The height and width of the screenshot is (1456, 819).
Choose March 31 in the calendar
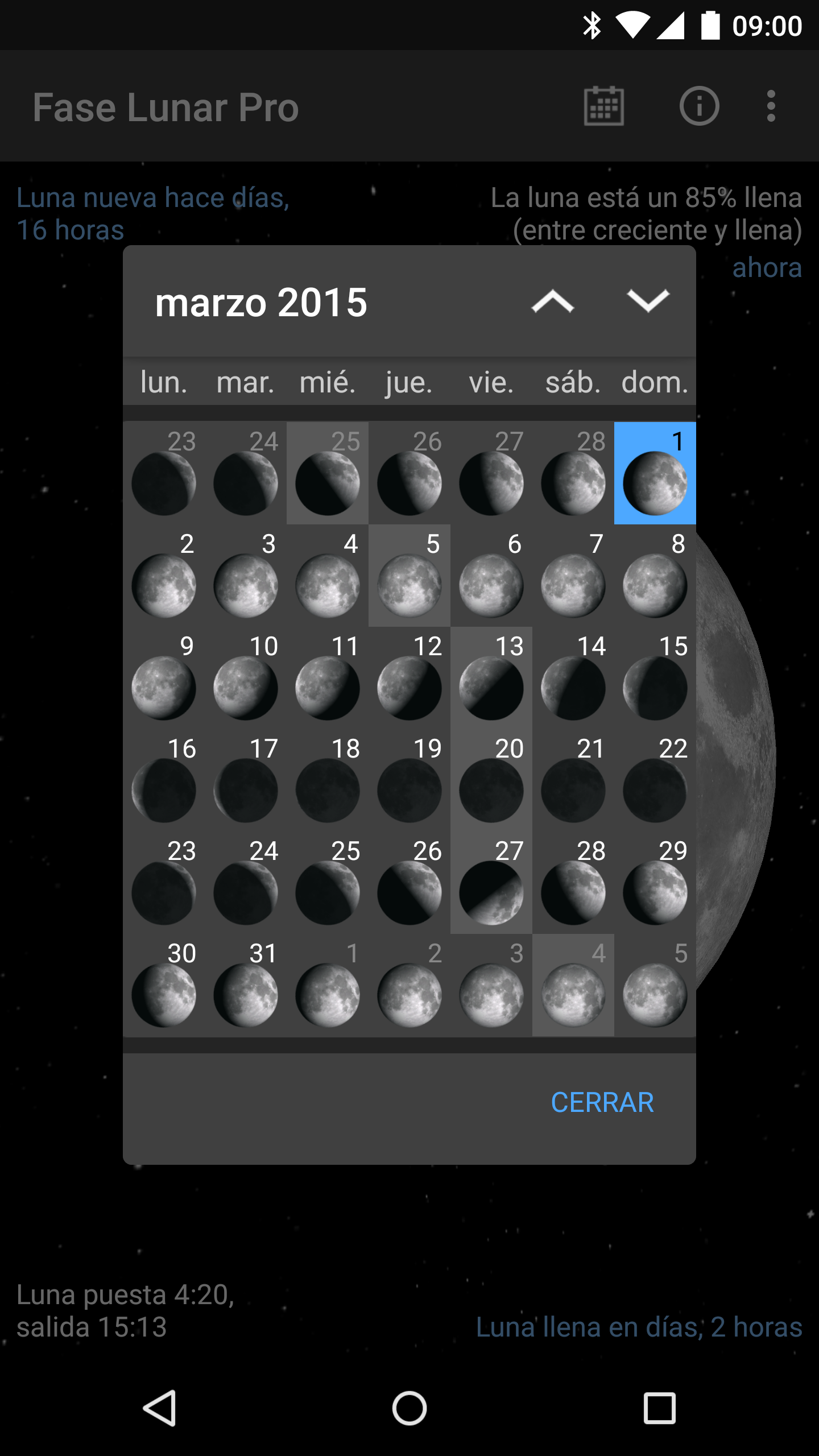coord(246,985)
